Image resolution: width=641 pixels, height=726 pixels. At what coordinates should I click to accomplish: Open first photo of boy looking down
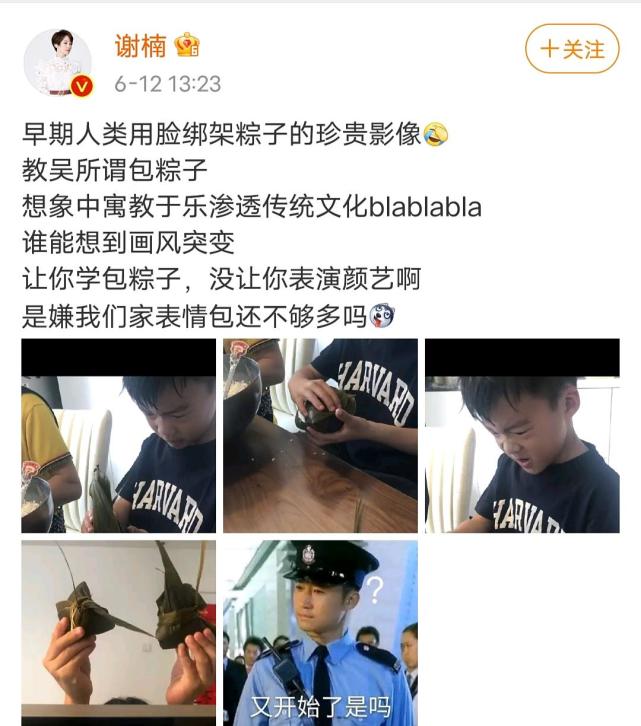(x=119, y=435)
